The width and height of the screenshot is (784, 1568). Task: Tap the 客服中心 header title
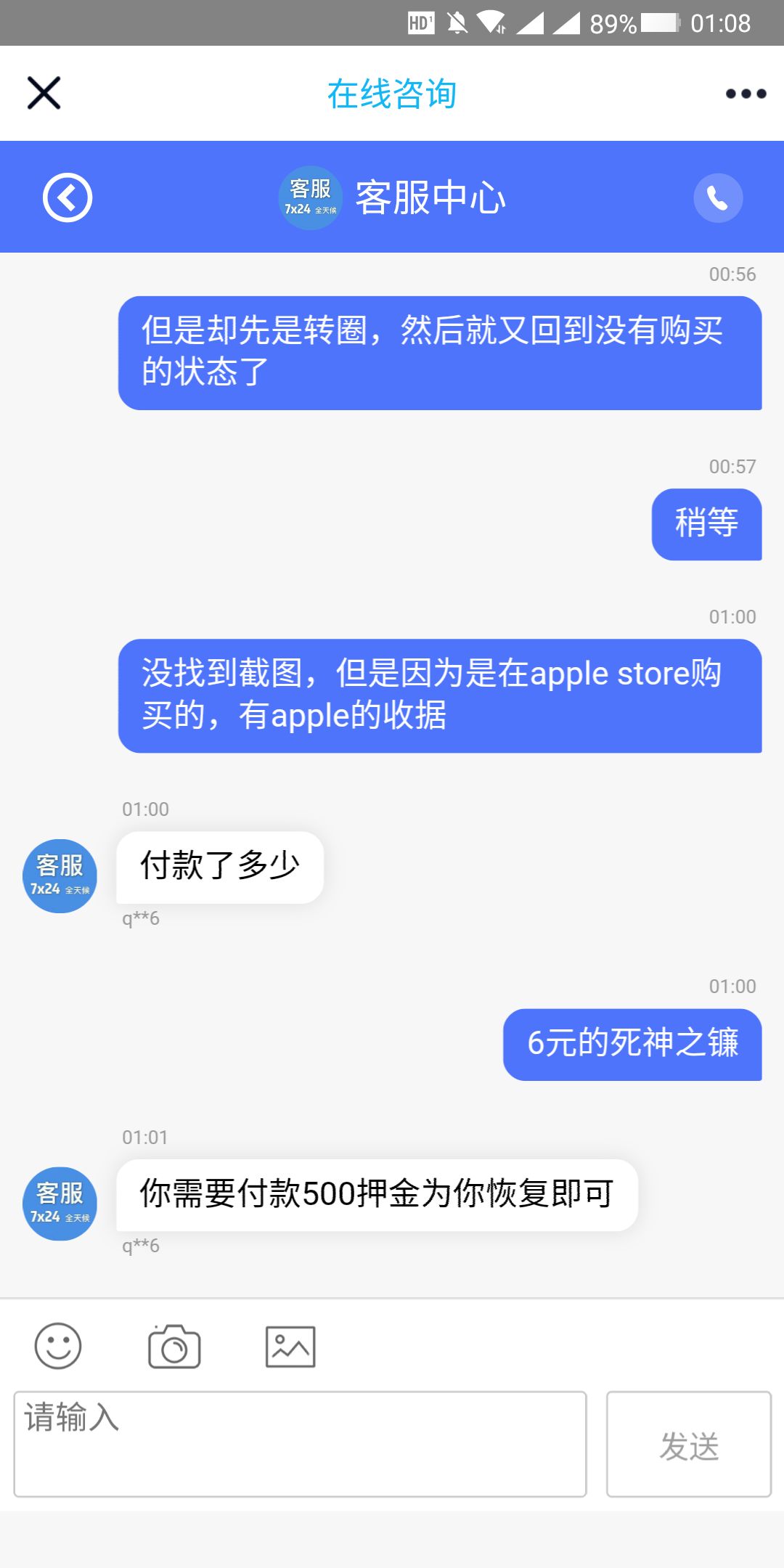point(430,197)
